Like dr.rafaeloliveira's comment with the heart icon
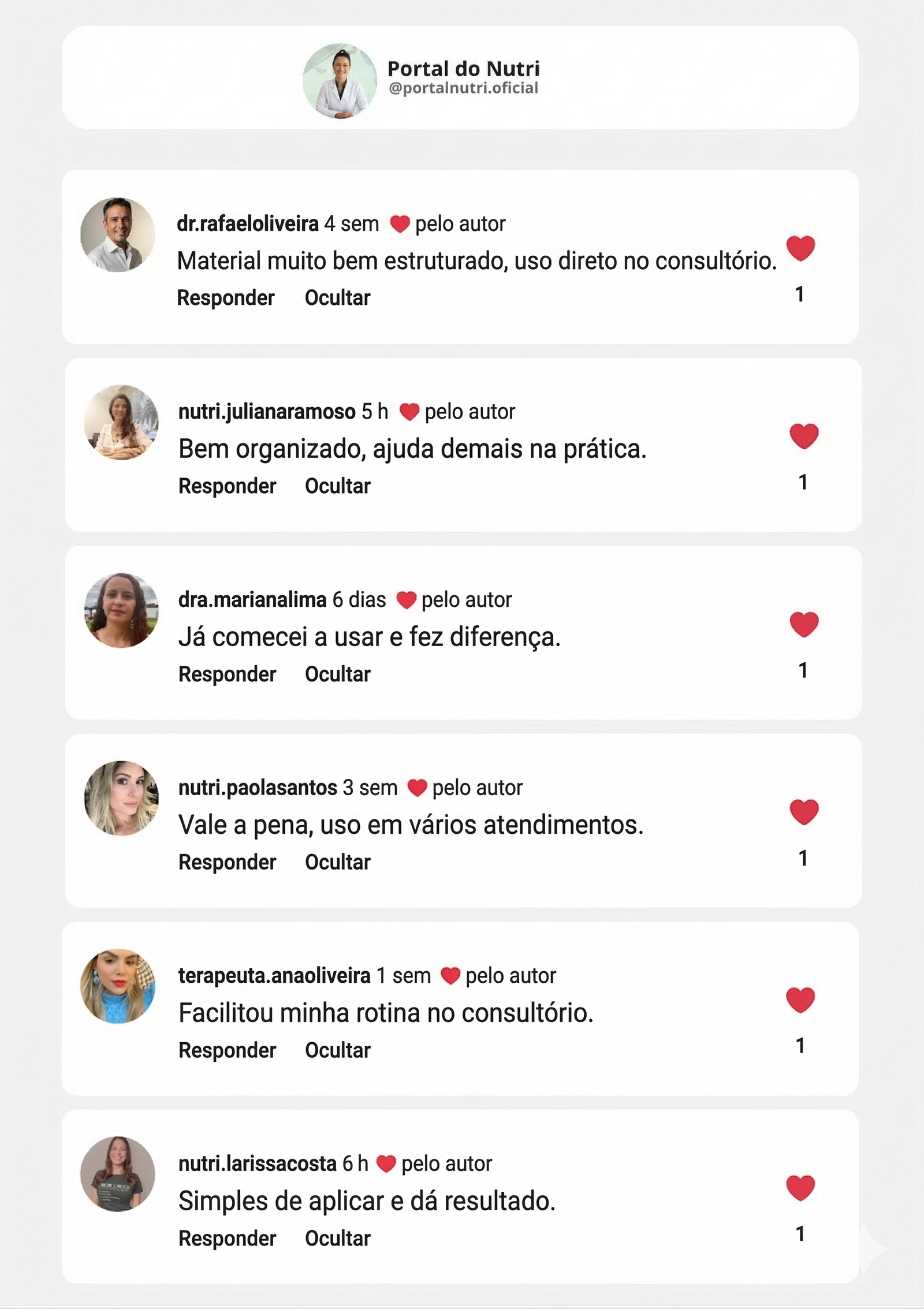 pyautogui.click(x=802, y=250)
